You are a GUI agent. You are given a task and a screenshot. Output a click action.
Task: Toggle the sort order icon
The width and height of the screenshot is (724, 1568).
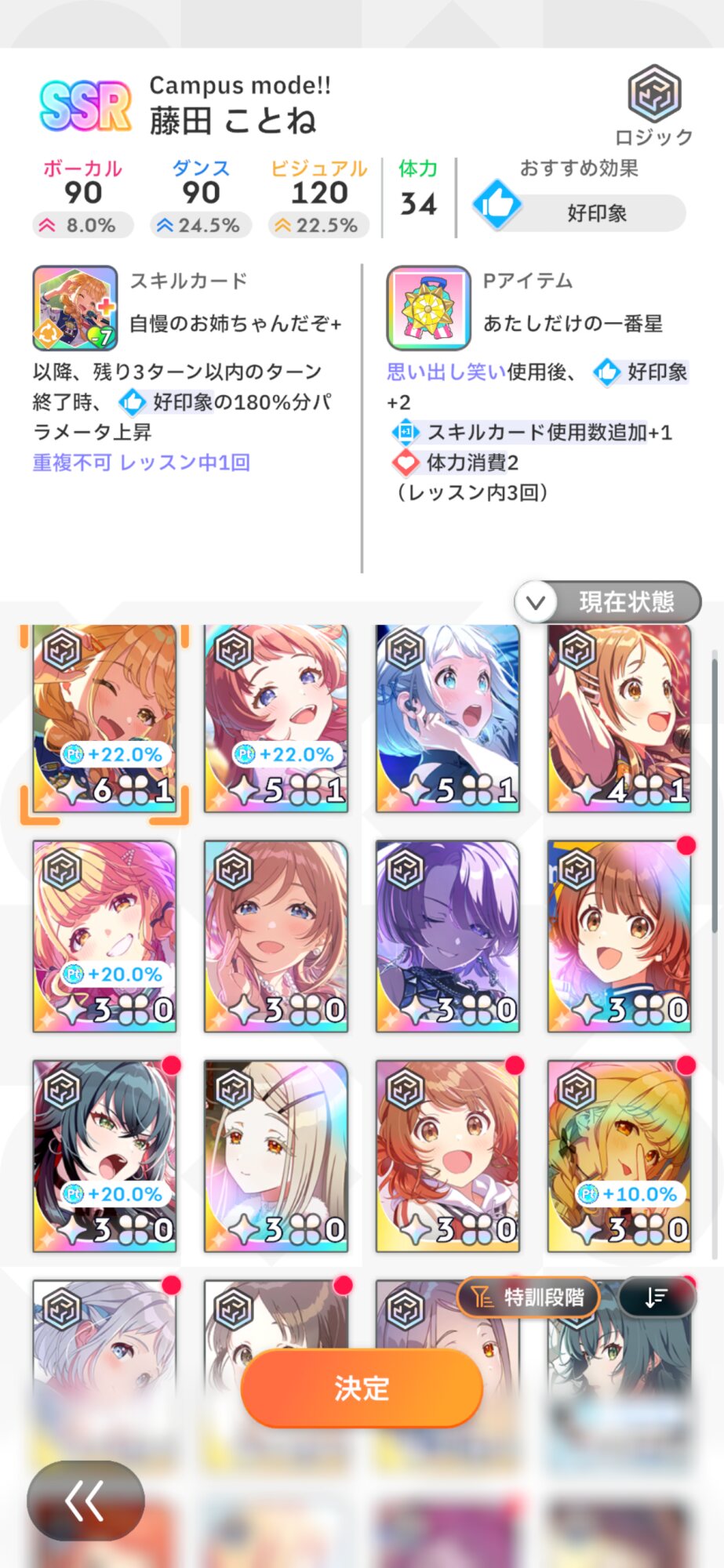[x=657, y=1298]
